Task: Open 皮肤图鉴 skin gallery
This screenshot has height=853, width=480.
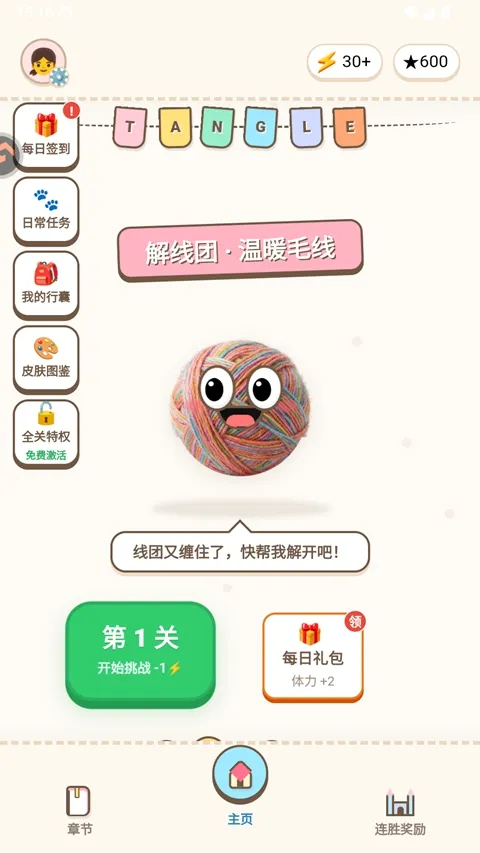Action: (x=46, y=360)
